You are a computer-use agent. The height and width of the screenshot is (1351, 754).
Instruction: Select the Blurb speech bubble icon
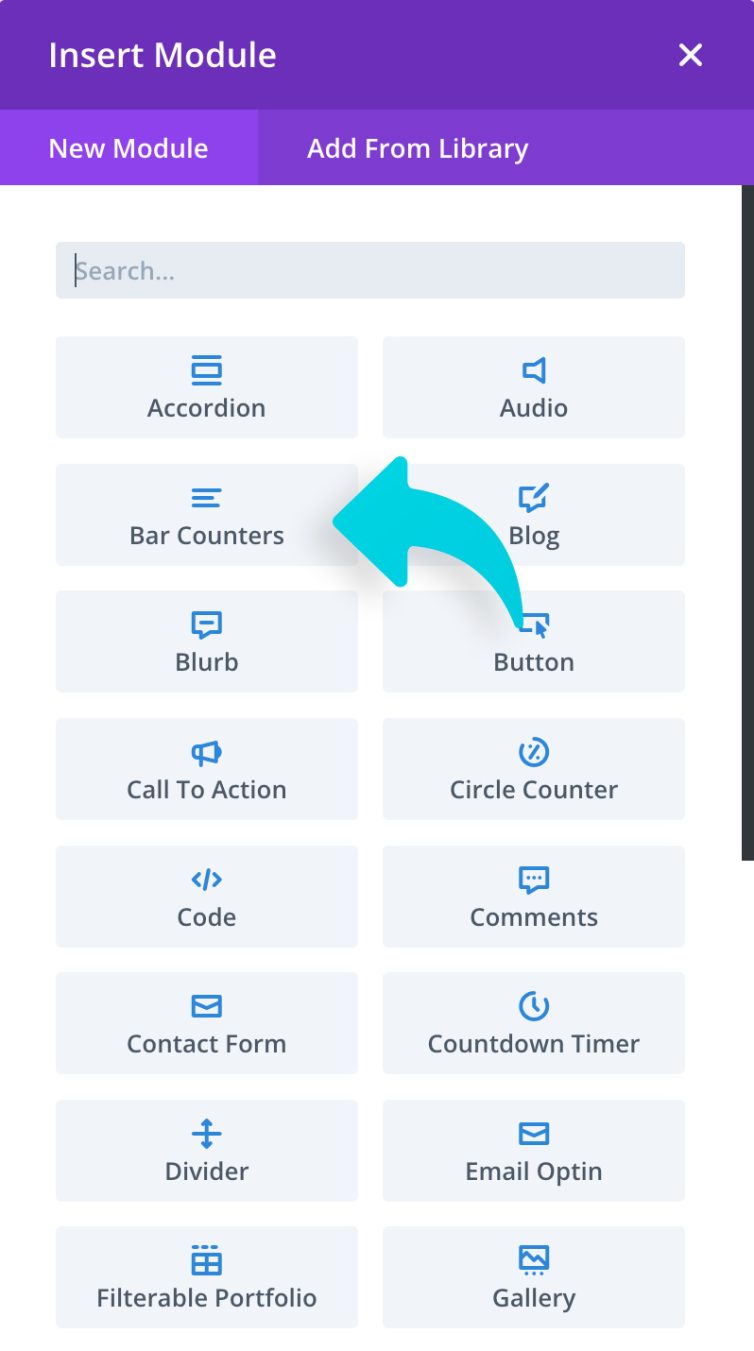[206, 623]
